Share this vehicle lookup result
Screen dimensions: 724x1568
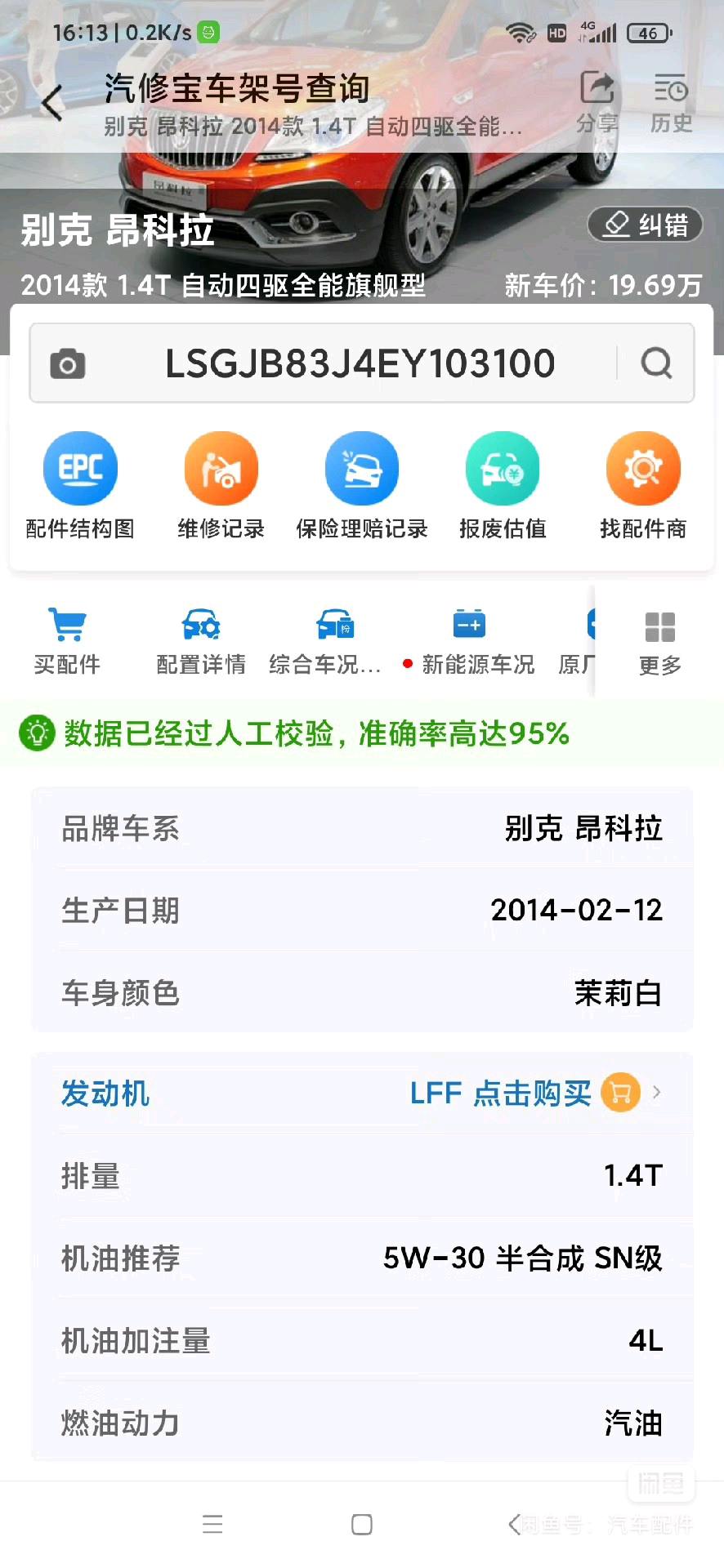click(597, 102)
